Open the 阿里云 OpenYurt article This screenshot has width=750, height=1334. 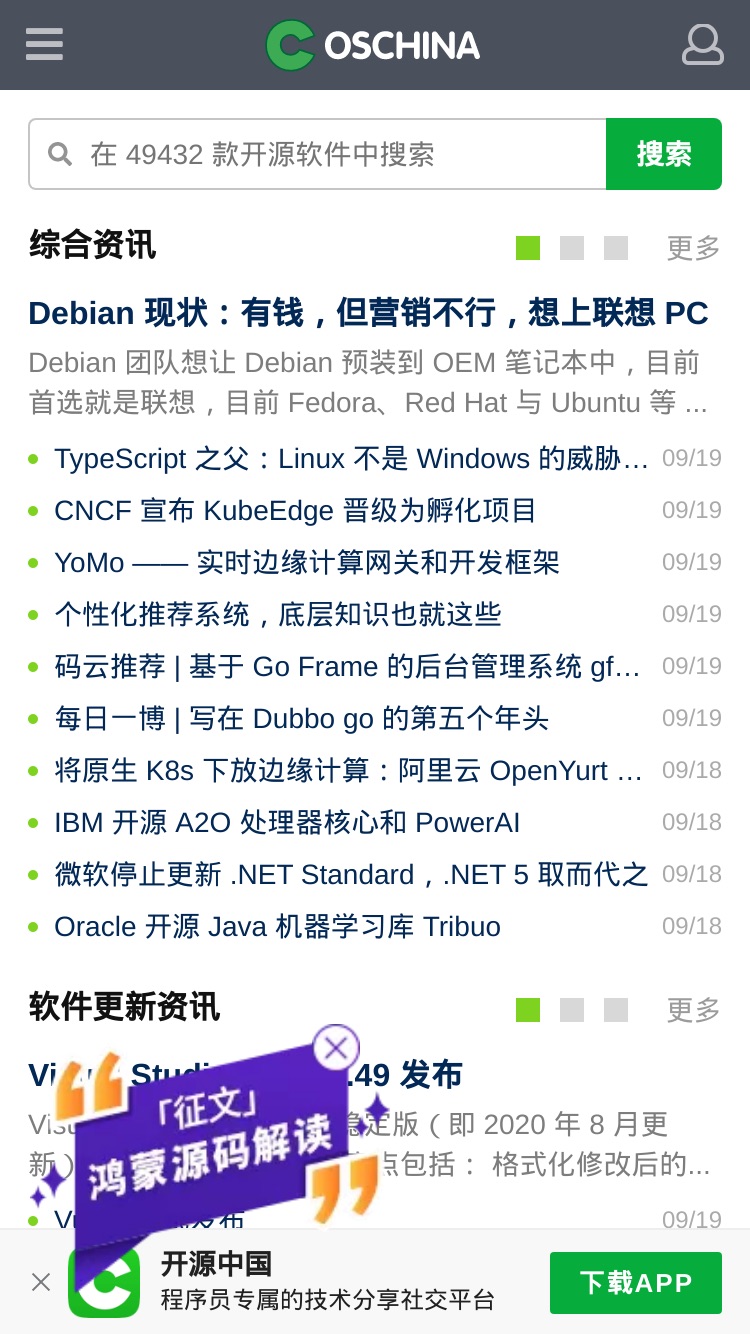pyautogui.click(x=349, y=771)
